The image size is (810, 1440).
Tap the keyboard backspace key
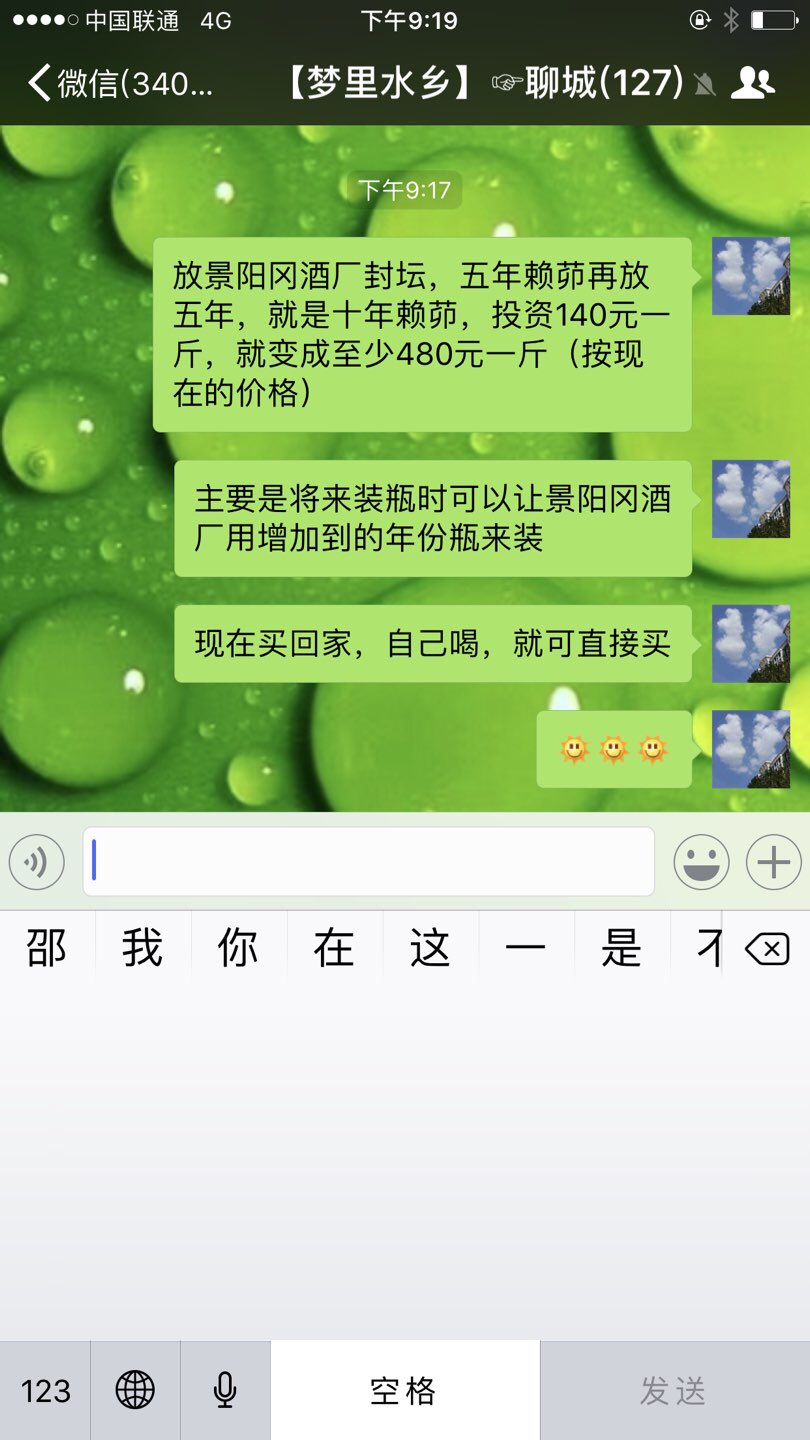[767, 948]
